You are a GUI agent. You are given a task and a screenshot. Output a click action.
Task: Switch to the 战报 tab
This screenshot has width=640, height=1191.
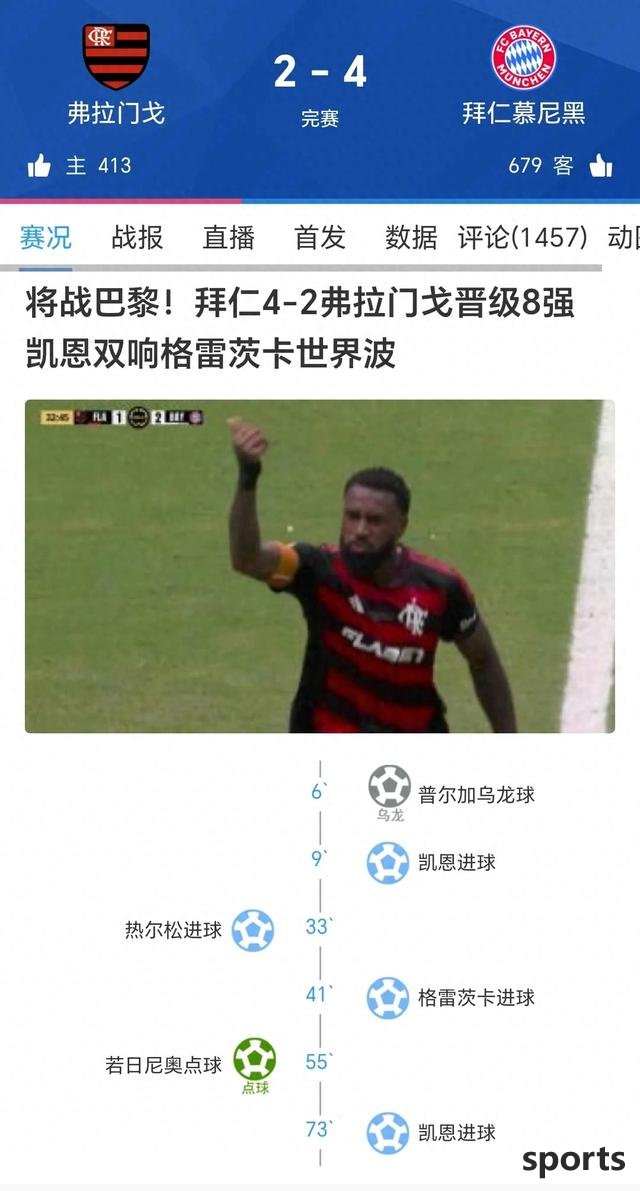(x=137, y=237)
